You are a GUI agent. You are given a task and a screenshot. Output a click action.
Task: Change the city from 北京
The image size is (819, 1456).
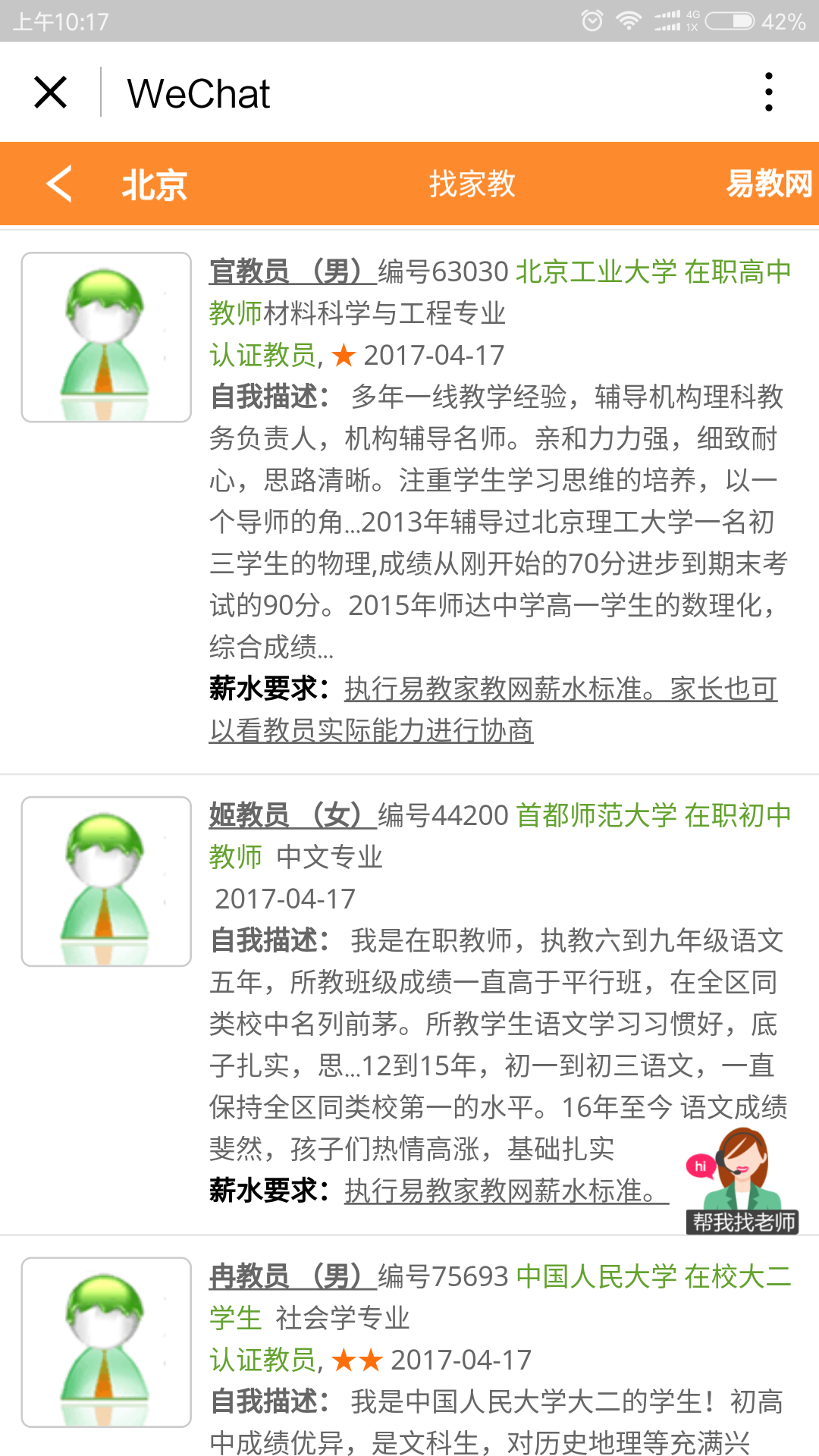(x=154, y=184)
